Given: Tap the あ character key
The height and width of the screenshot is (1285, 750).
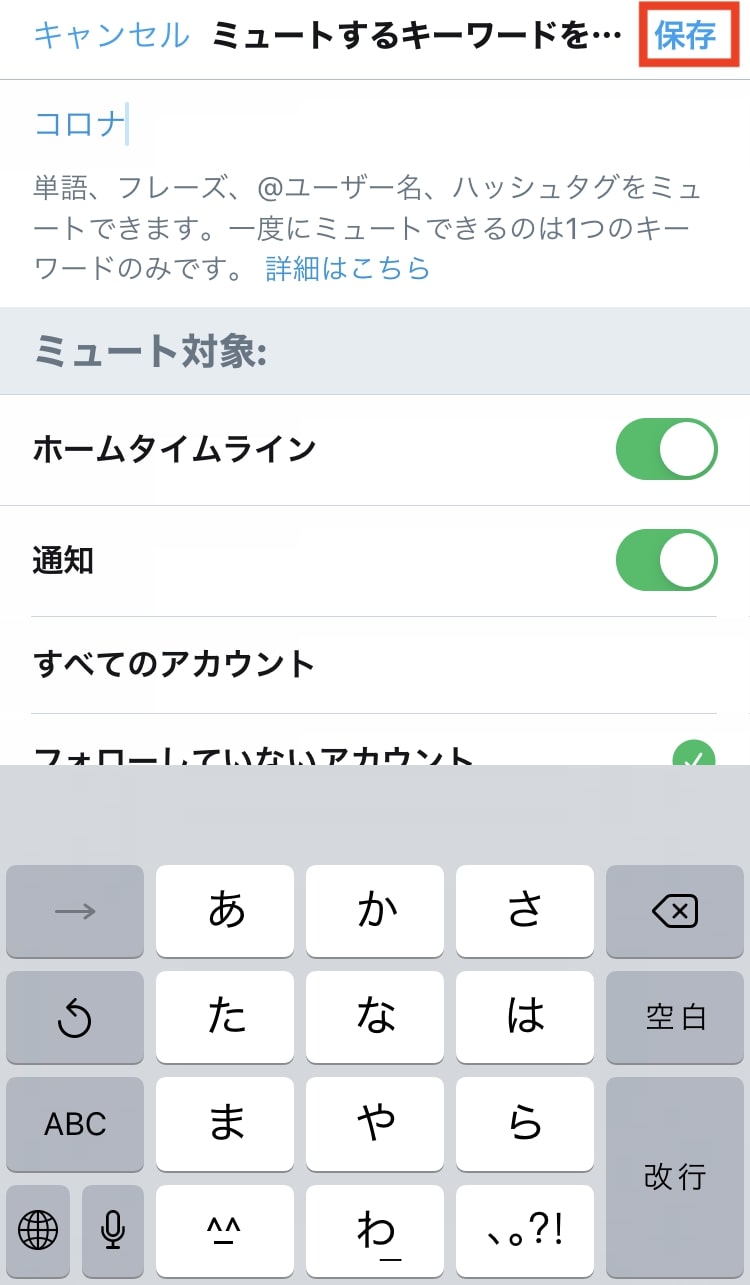Looking at the screenshot, I should pos(225,911).
